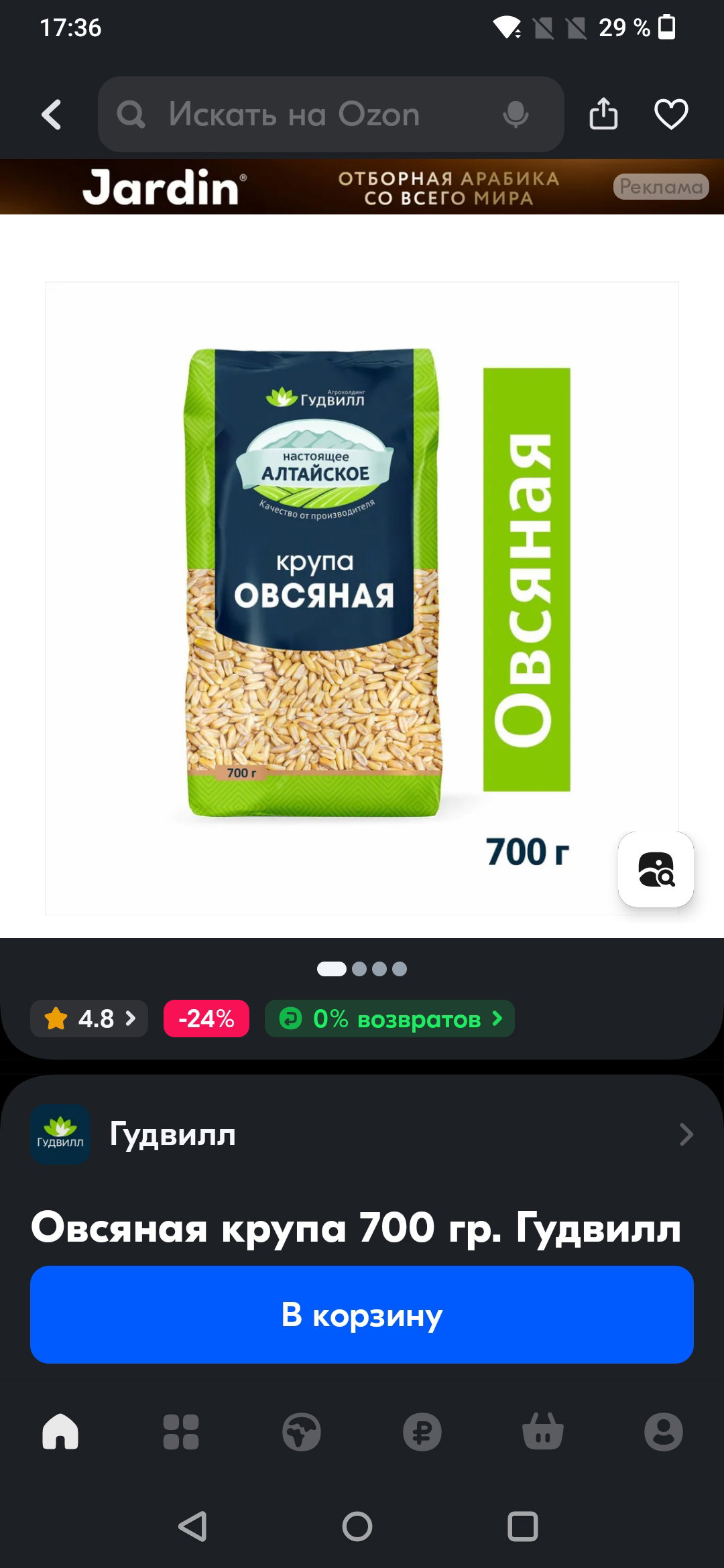The width and height of the screenshot is (724, 1568).
Task: Open the Гудвилл brand page
Action: (362, 1134)
